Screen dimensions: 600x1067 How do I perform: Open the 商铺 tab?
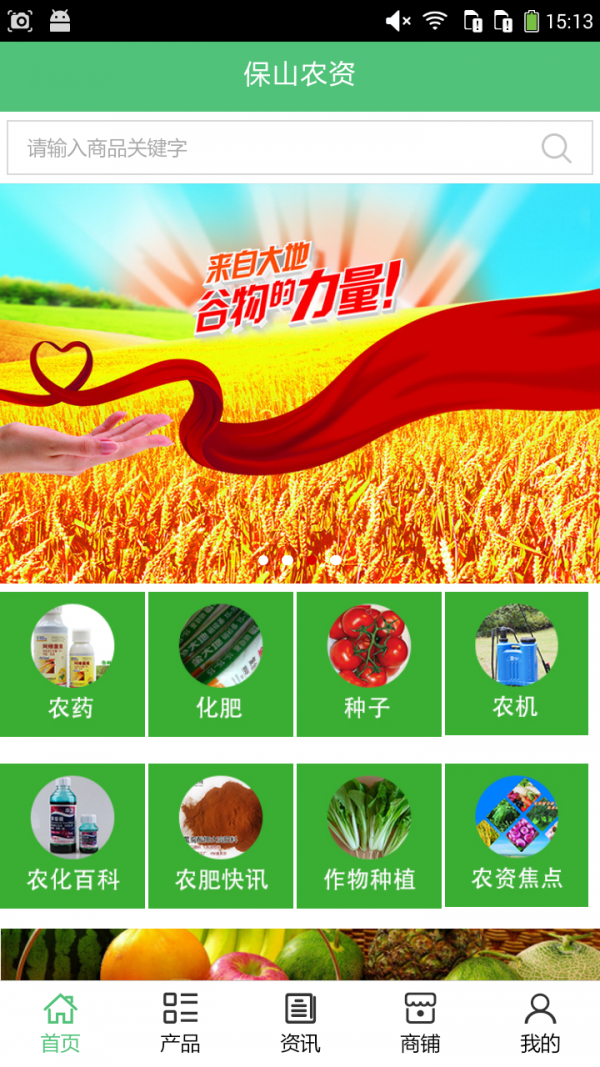[x=420, y=1023]
